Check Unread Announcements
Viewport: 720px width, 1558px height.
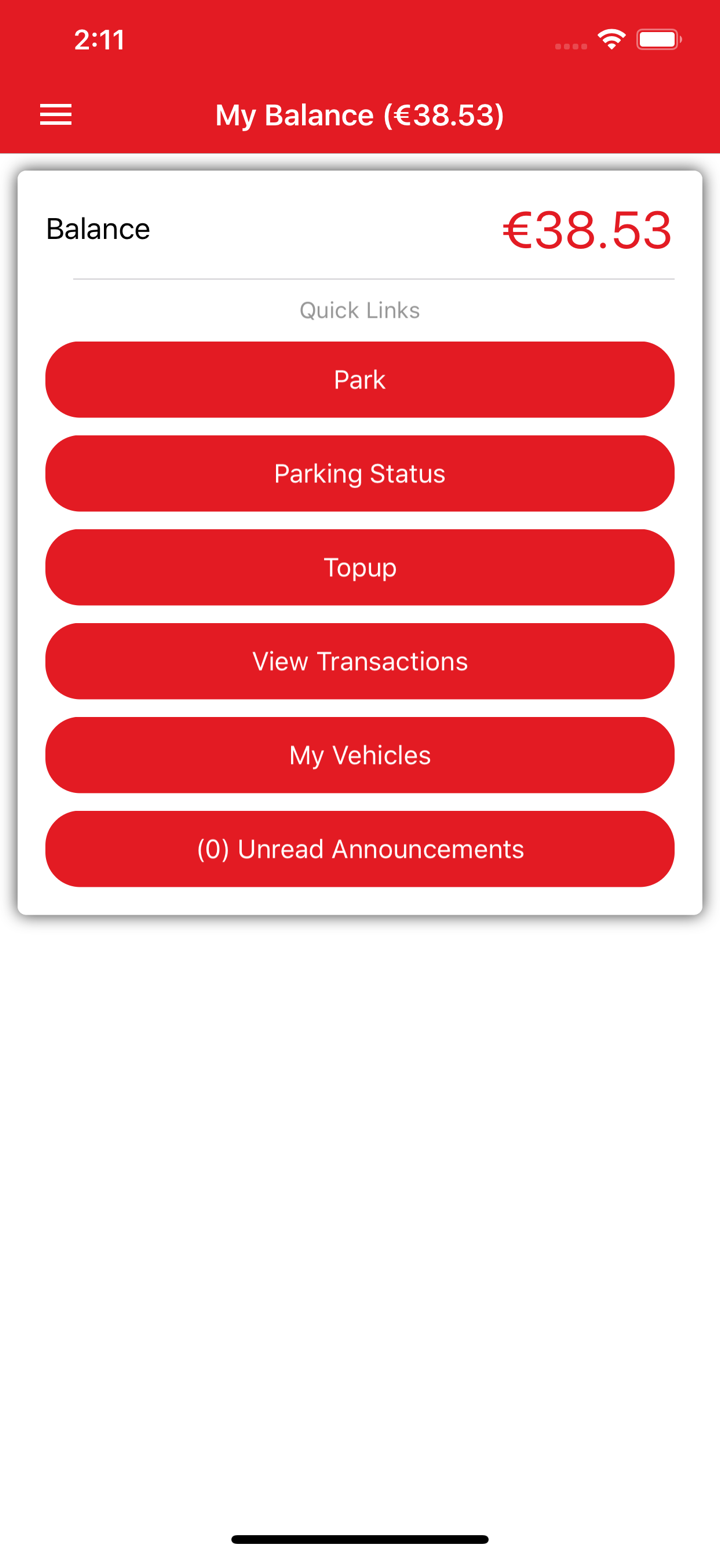[360, 848]
